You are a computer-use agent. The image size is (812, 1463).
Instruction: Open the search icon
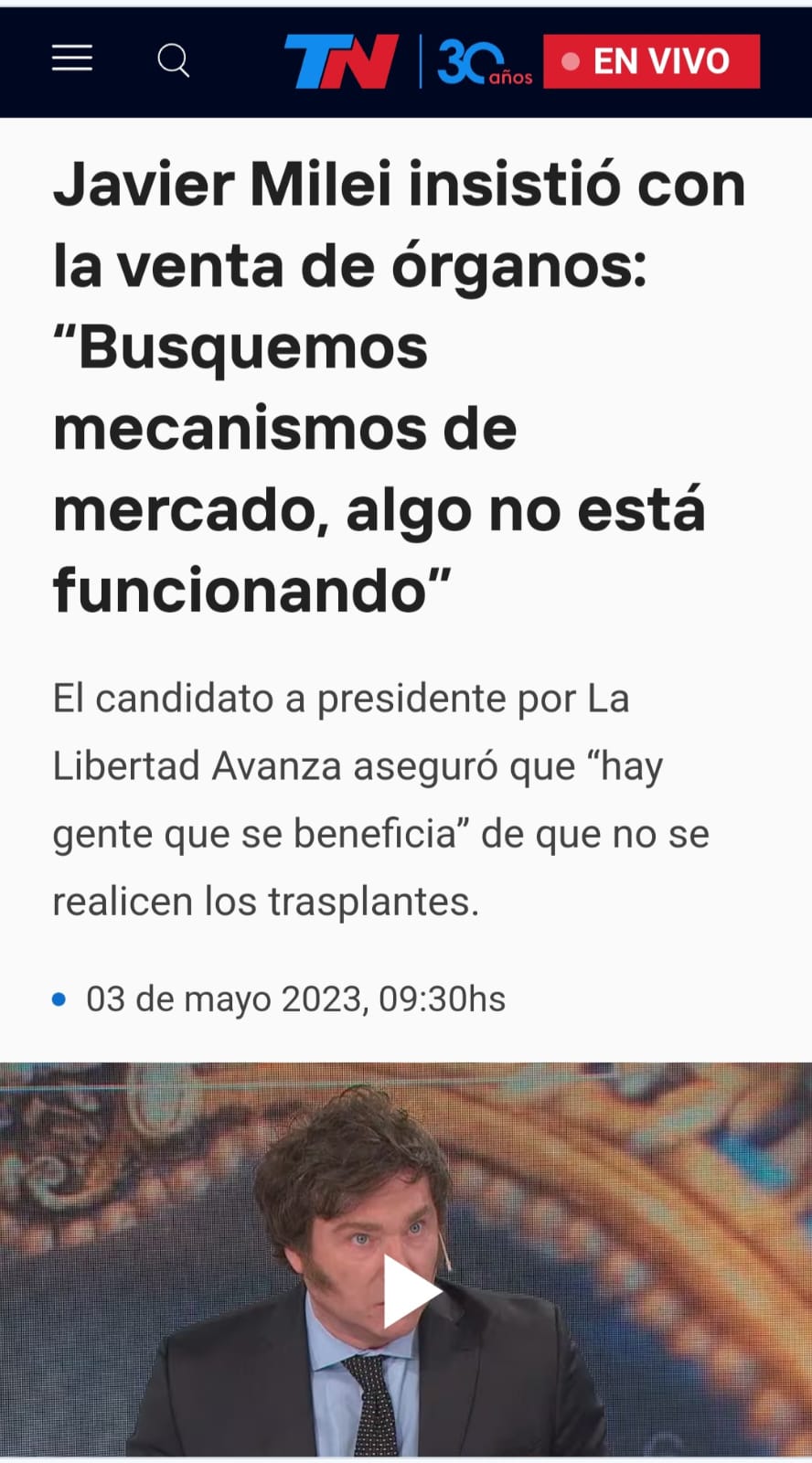[x=173, y=60]
